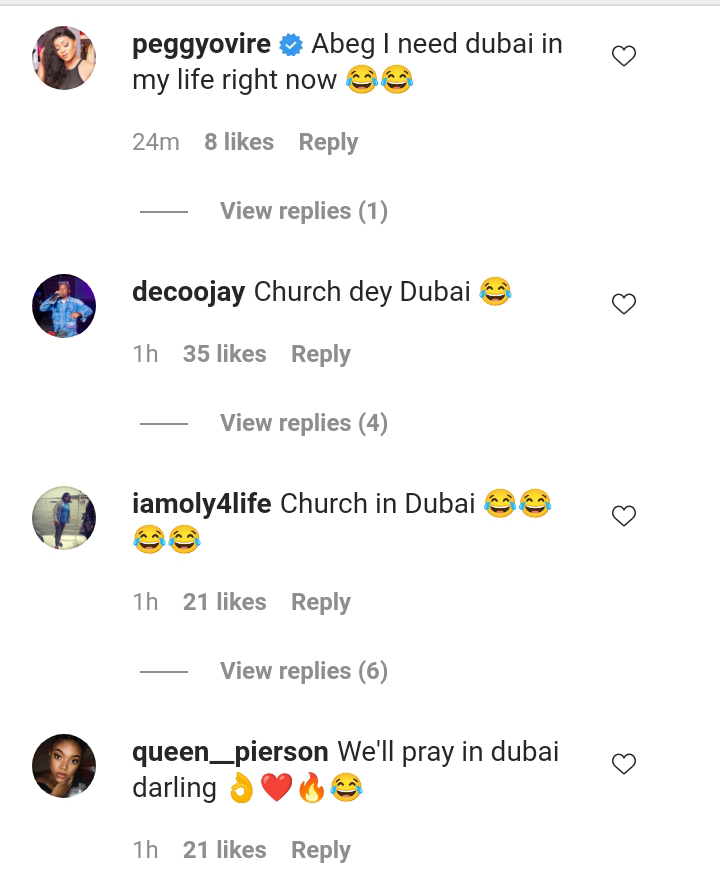Reply to decoojay's comment
This screenshot has width=720, height=892.
pos(321,354)
